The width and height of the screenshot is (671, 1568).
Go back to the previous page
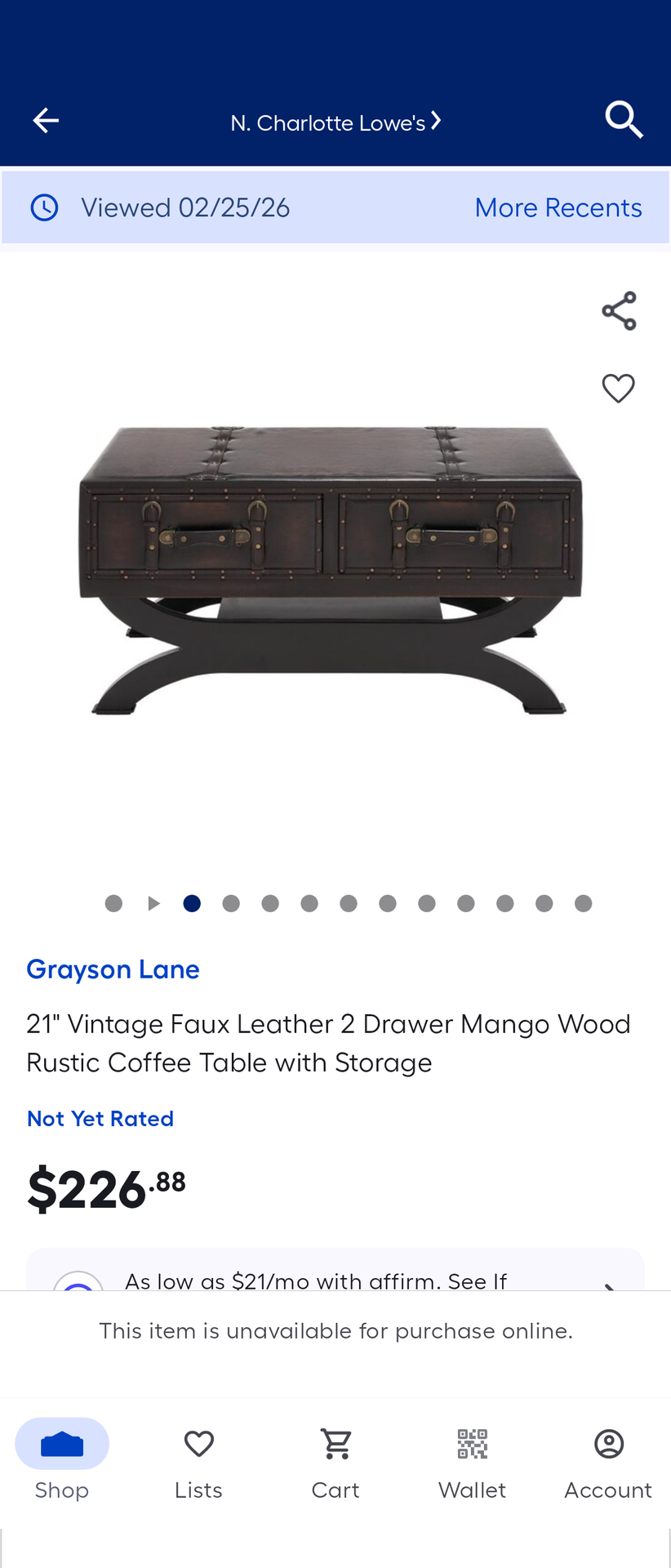[46, 121]
